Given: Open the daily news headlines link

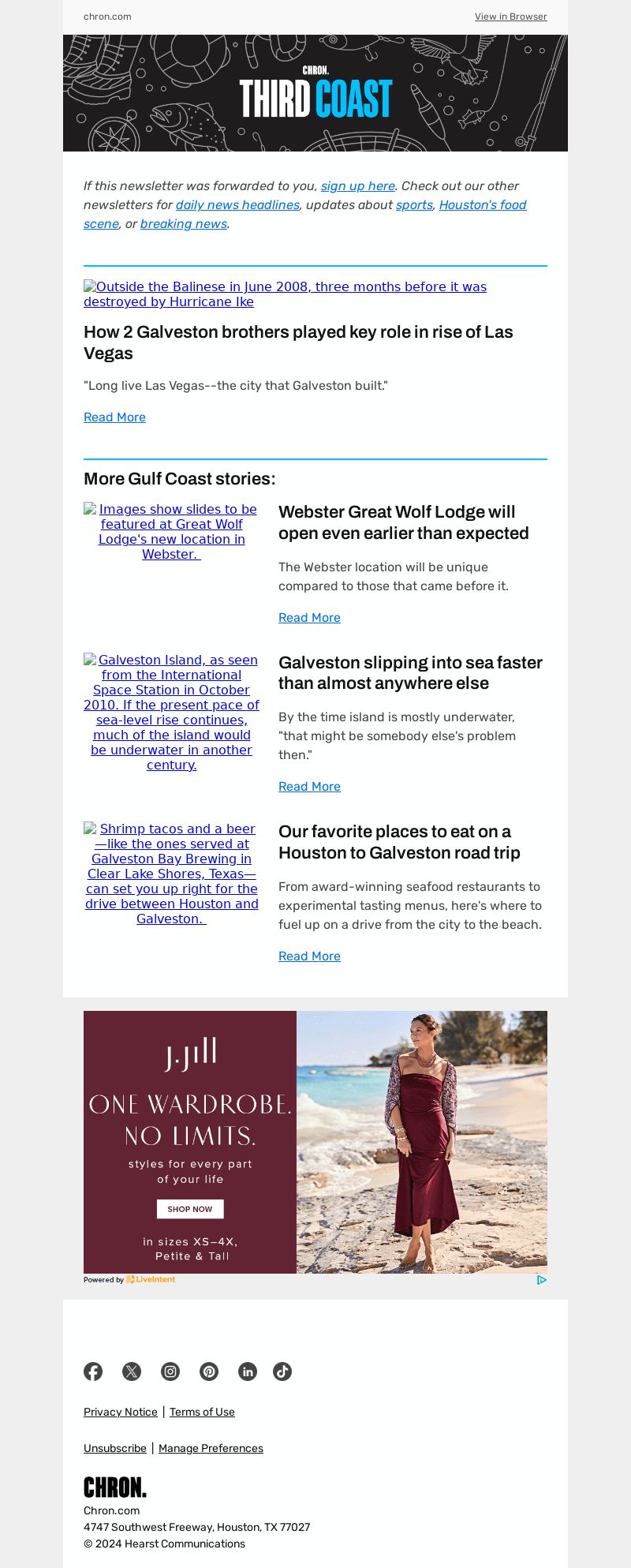Looking at the screenshot, I should pos(237,205).
